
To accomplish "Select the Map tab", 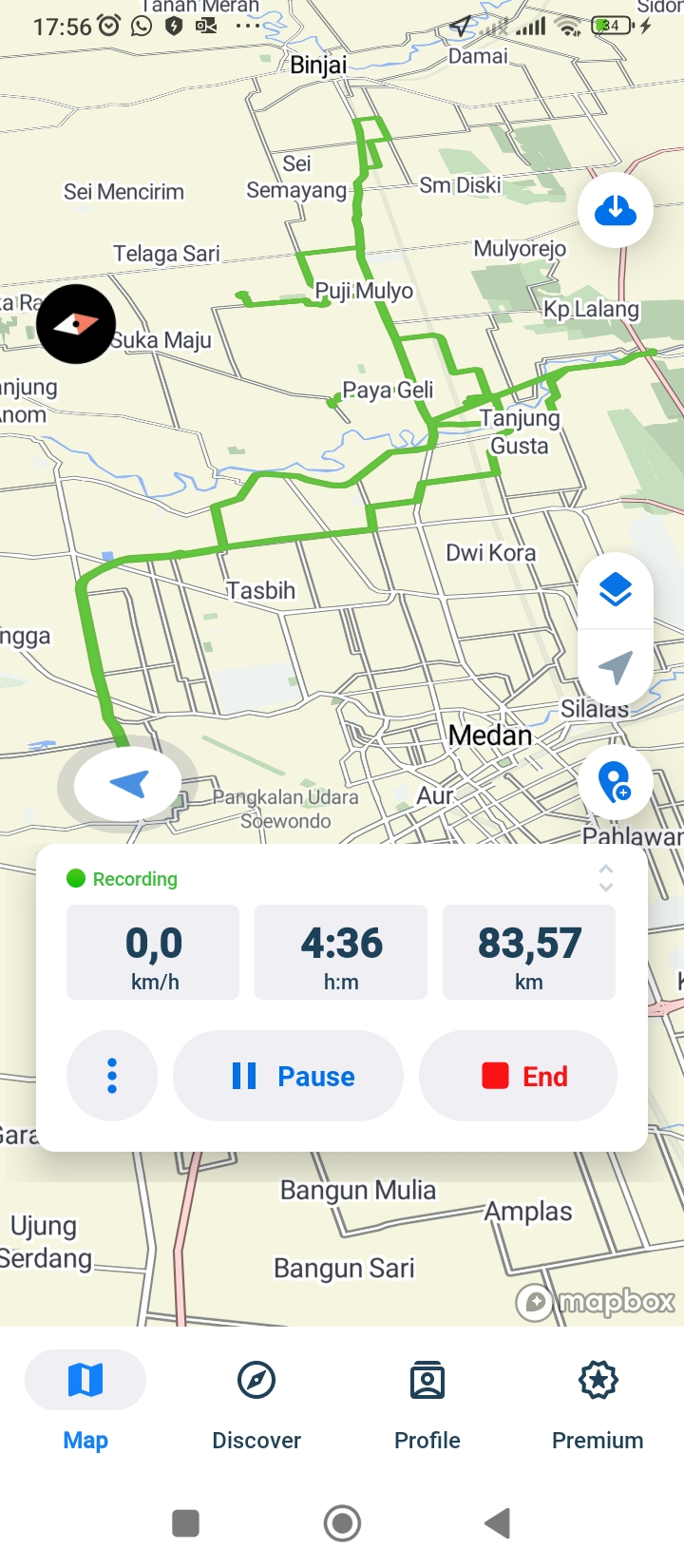I will (85, 1404).
